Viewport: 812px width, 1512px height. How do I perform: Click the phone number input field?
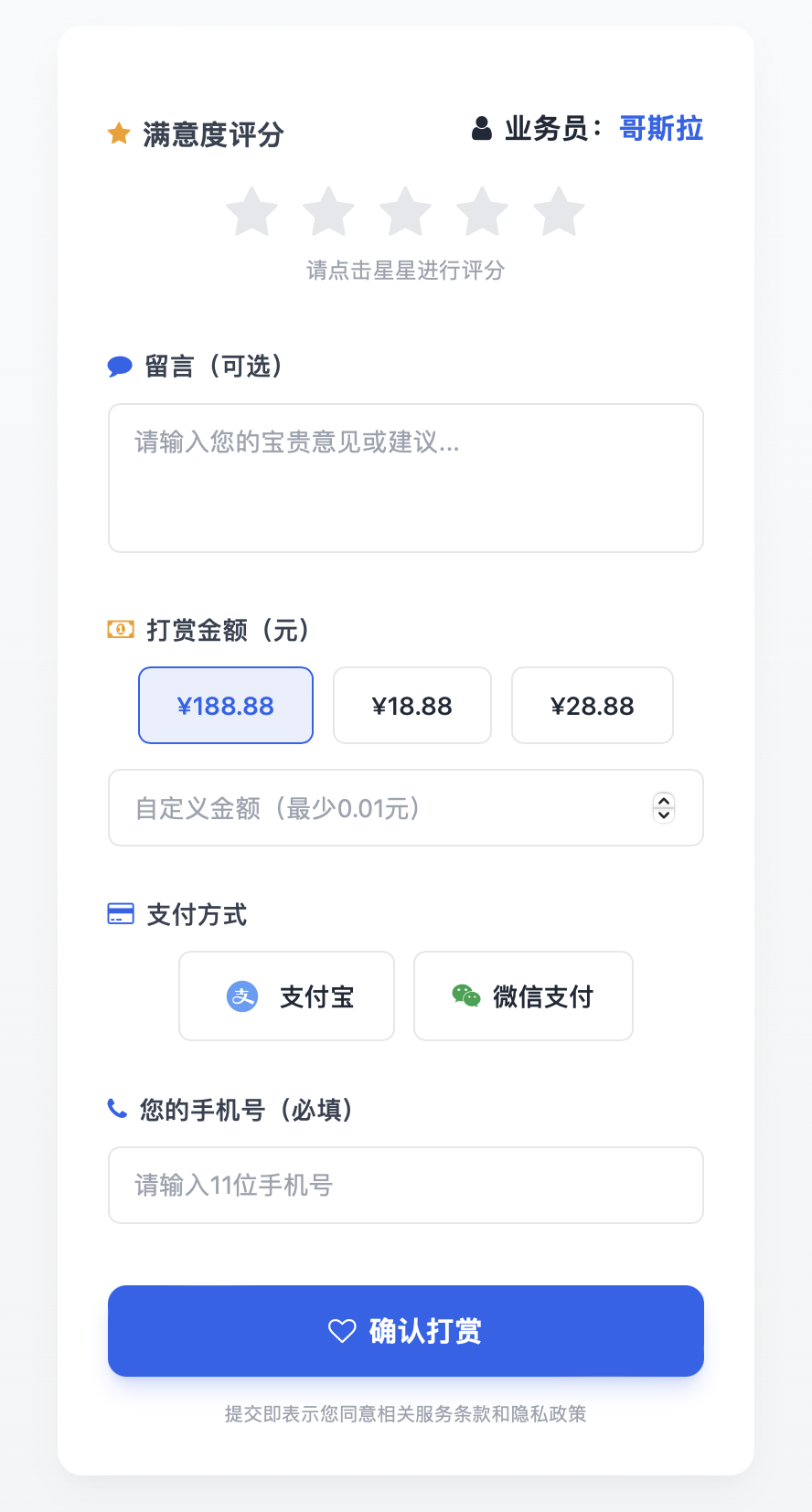pyautogui.click(x=405, y=1185)
